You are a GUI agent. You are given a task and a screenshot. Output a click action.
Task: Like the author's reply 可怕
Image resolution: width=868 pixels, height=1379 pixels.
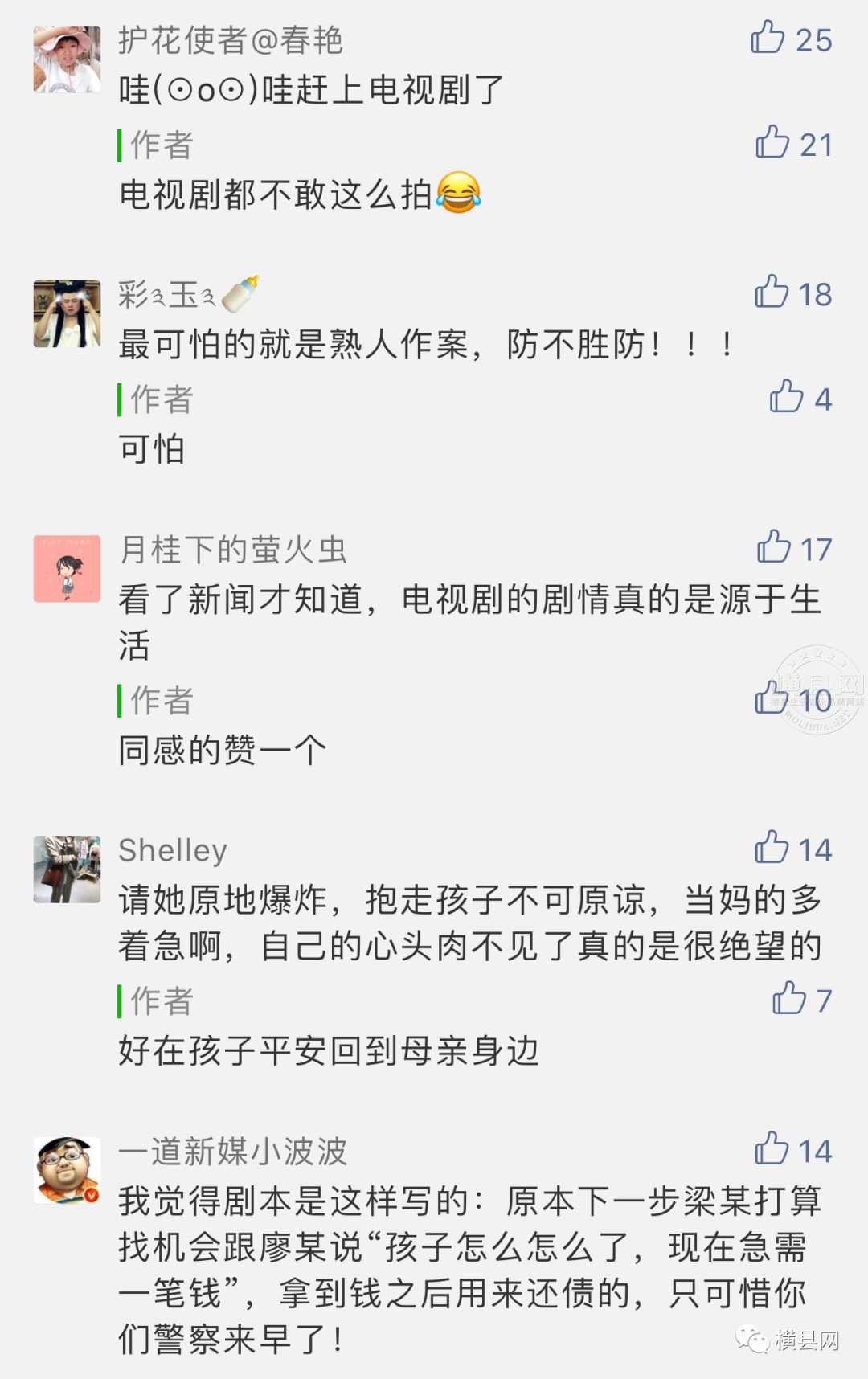tap(786, 397)
